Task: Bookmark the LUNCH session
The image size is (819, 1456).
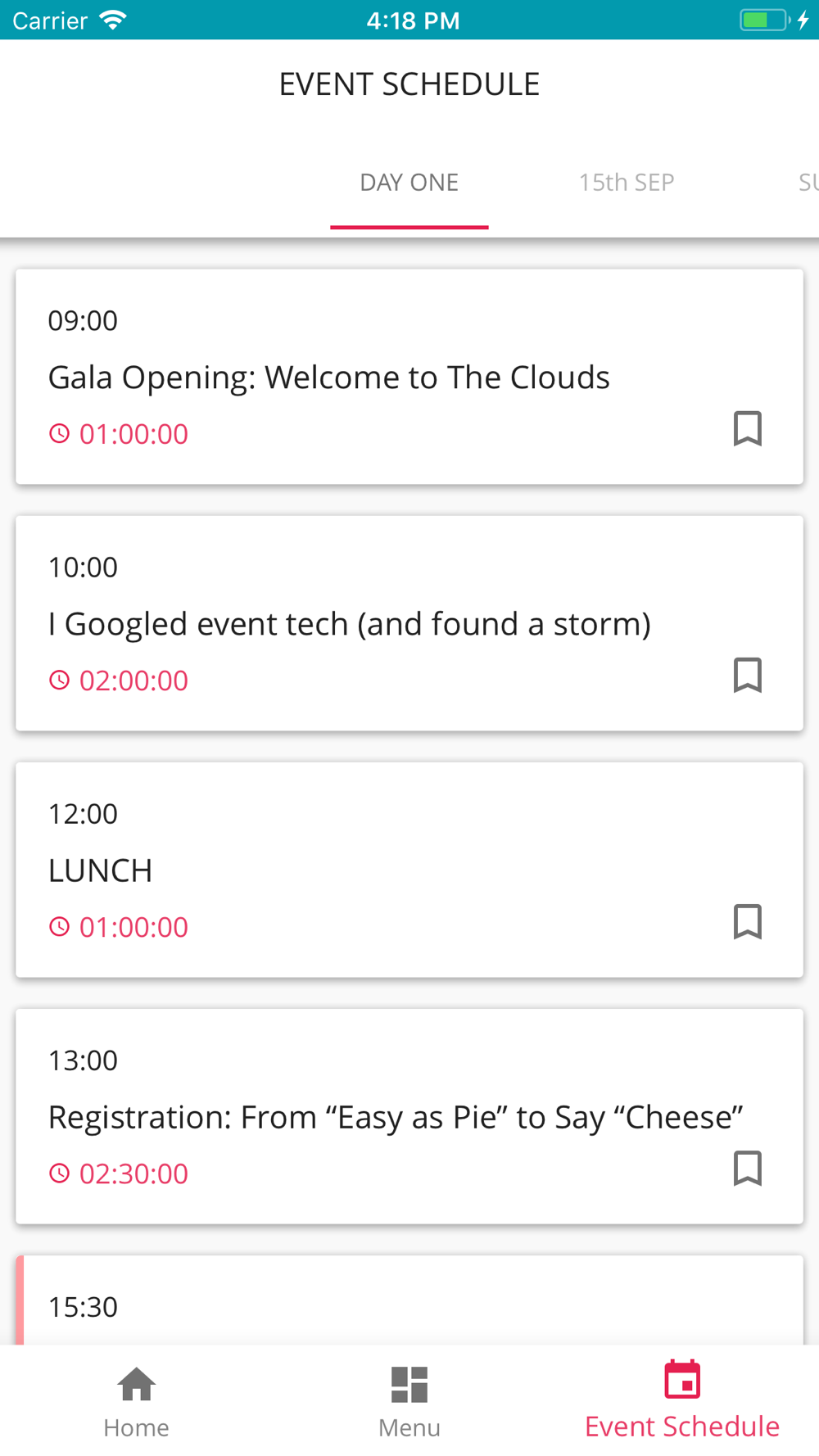Action: 747,921
